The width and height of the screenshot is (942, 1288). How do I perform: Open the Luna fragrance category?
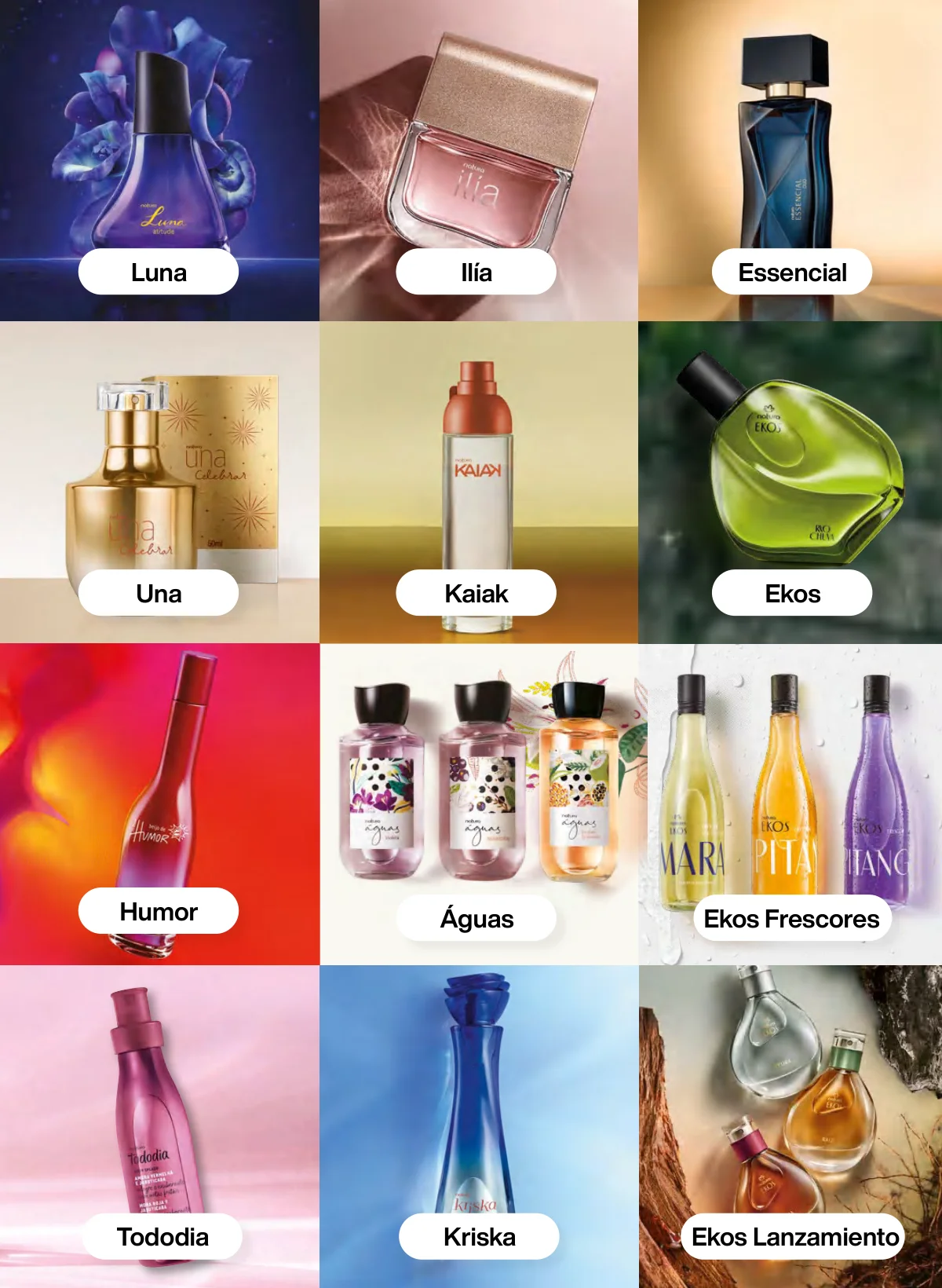[x=159, y=273]
